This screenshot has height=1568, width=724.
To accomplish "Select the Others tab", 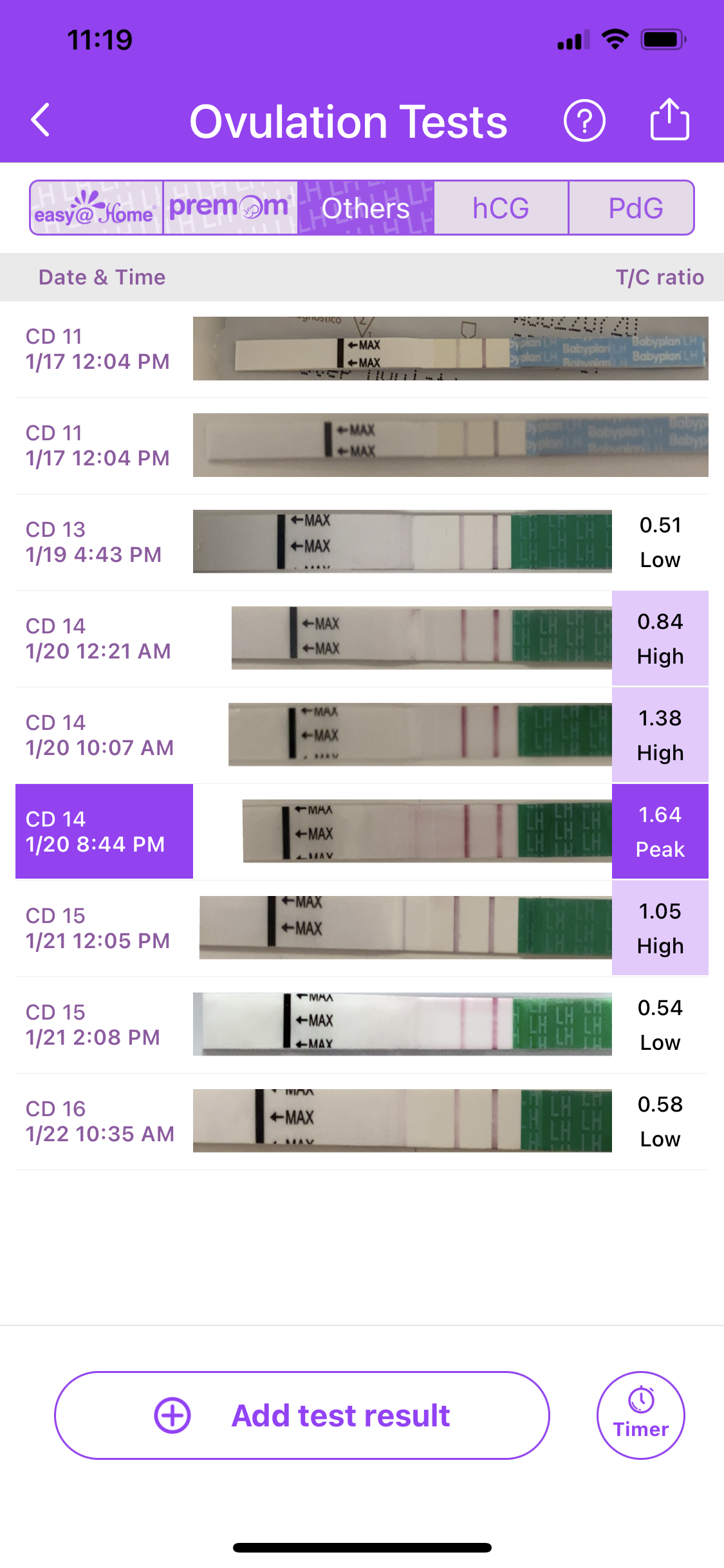I will coord(366,208).
